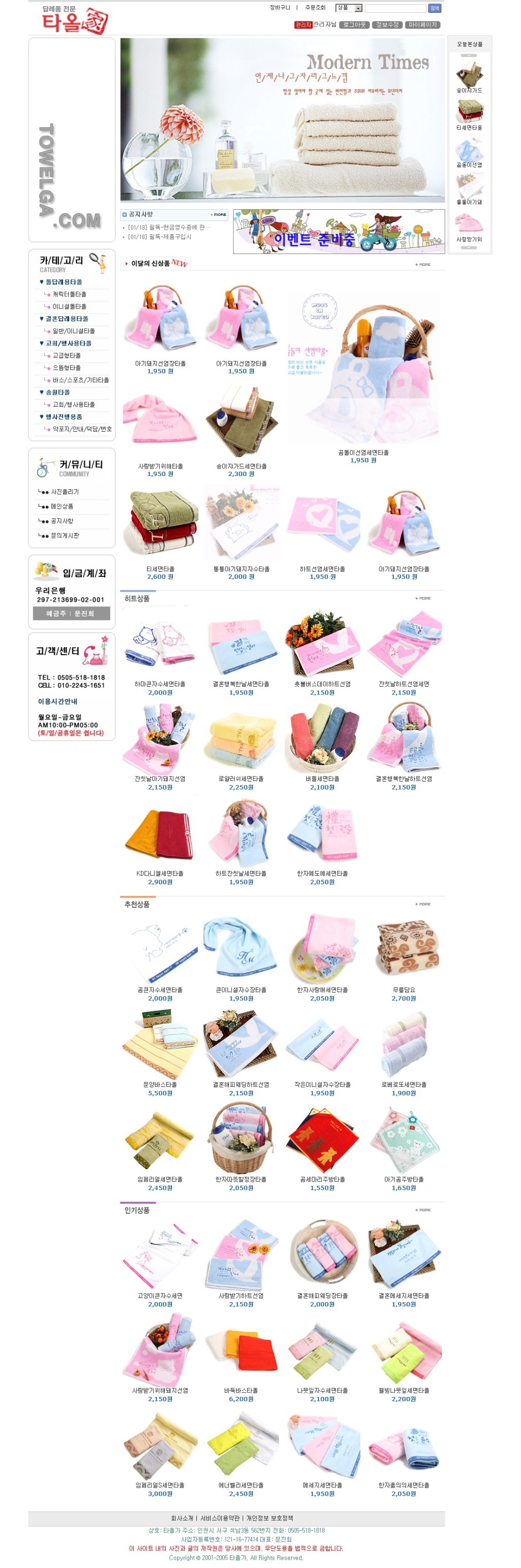The height and width of the screenshot is (1568, 521).
Task: Open the 장바구니 shopping cart link
Action: tap(280, 7)
